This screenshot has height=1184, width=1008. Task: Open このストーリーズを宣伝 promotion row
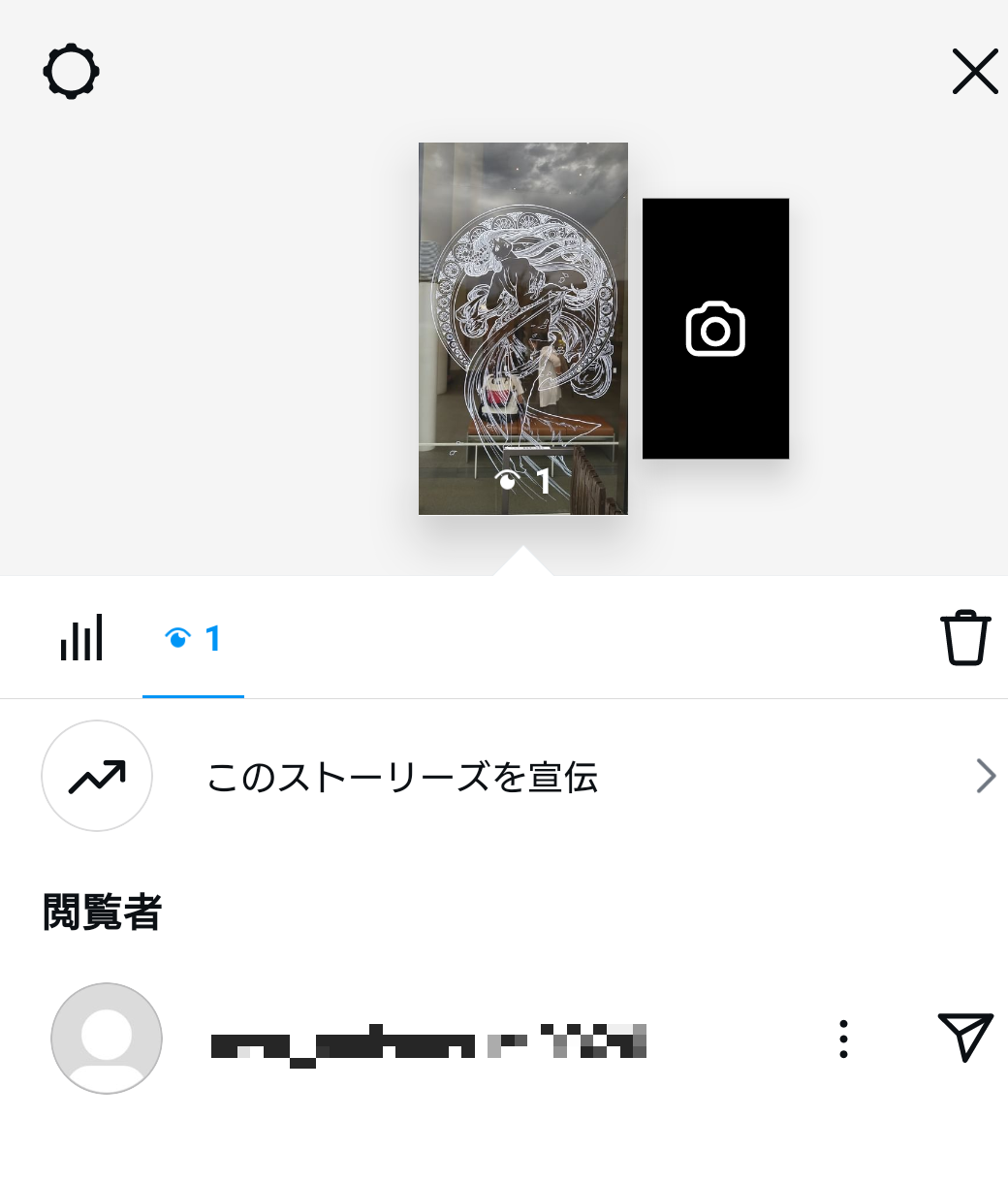click(504, 777)
